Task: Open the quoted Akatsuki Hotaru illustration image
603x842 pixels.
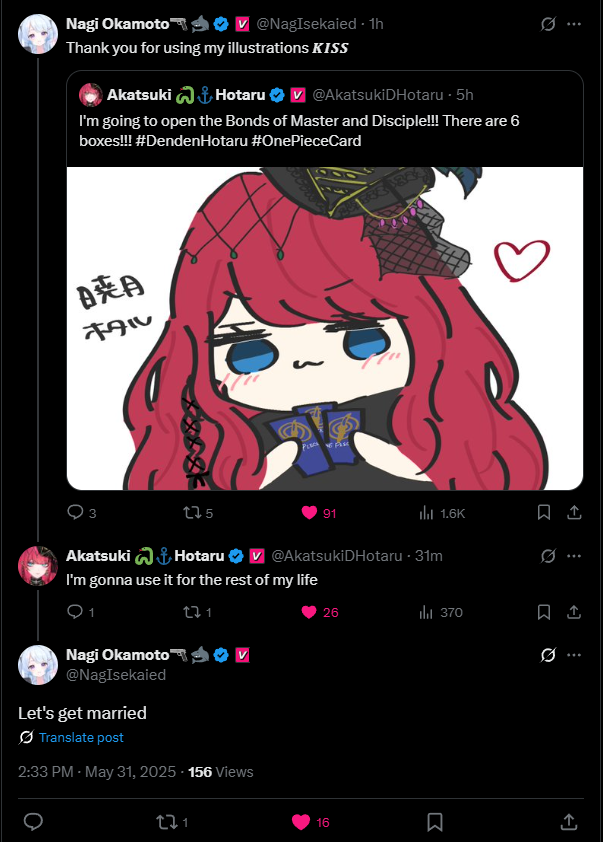Action: point(324,328)
